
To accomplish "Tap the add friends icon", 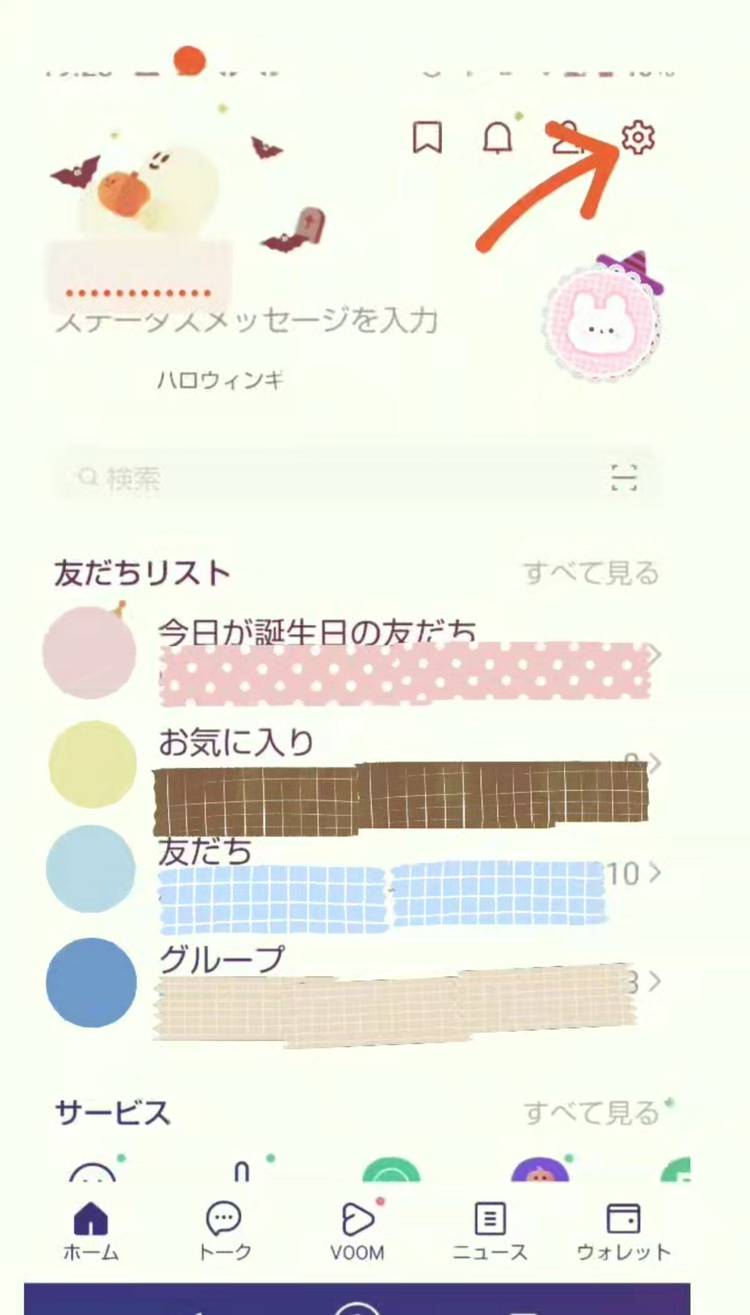I will 566,138.
